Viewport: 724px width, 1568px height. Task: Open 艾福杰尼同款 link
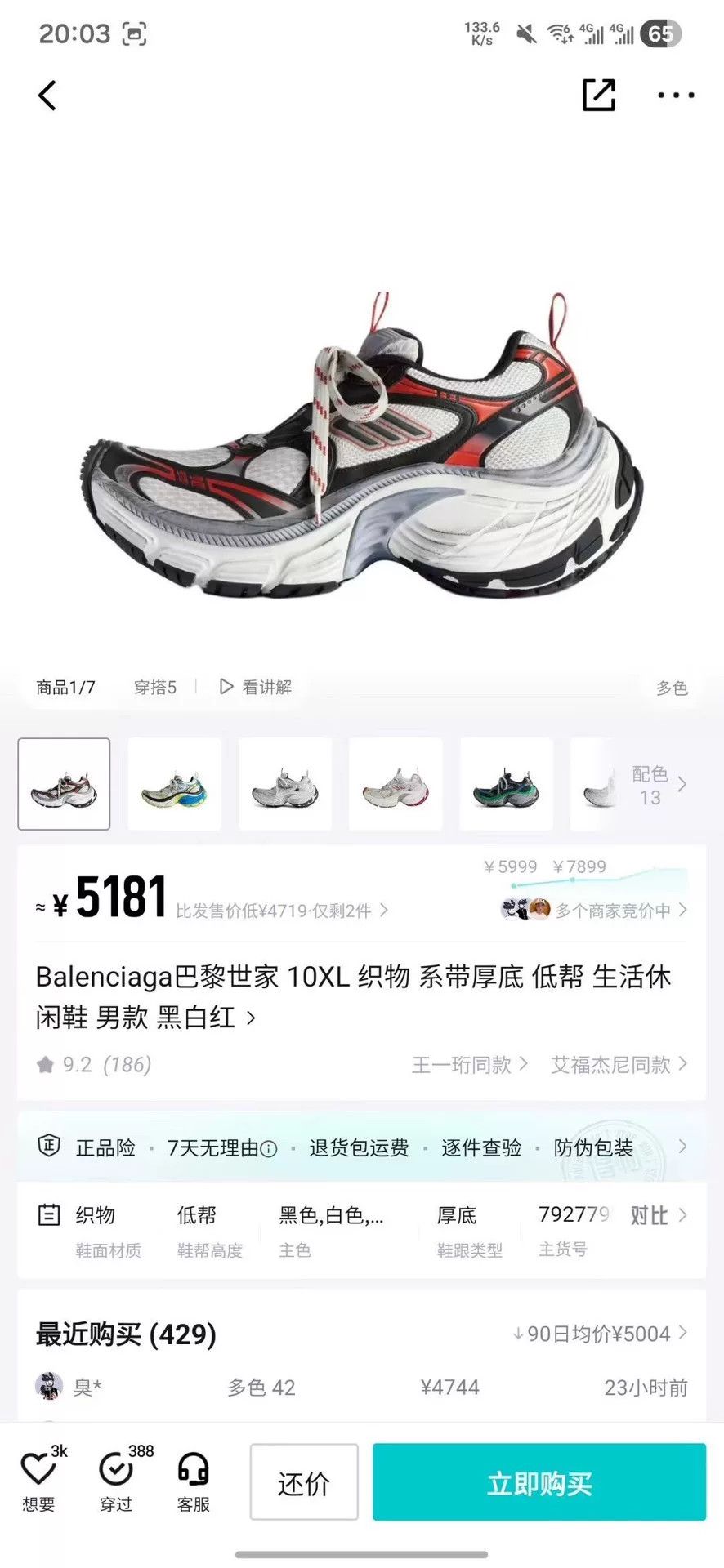click(619, 1065)
